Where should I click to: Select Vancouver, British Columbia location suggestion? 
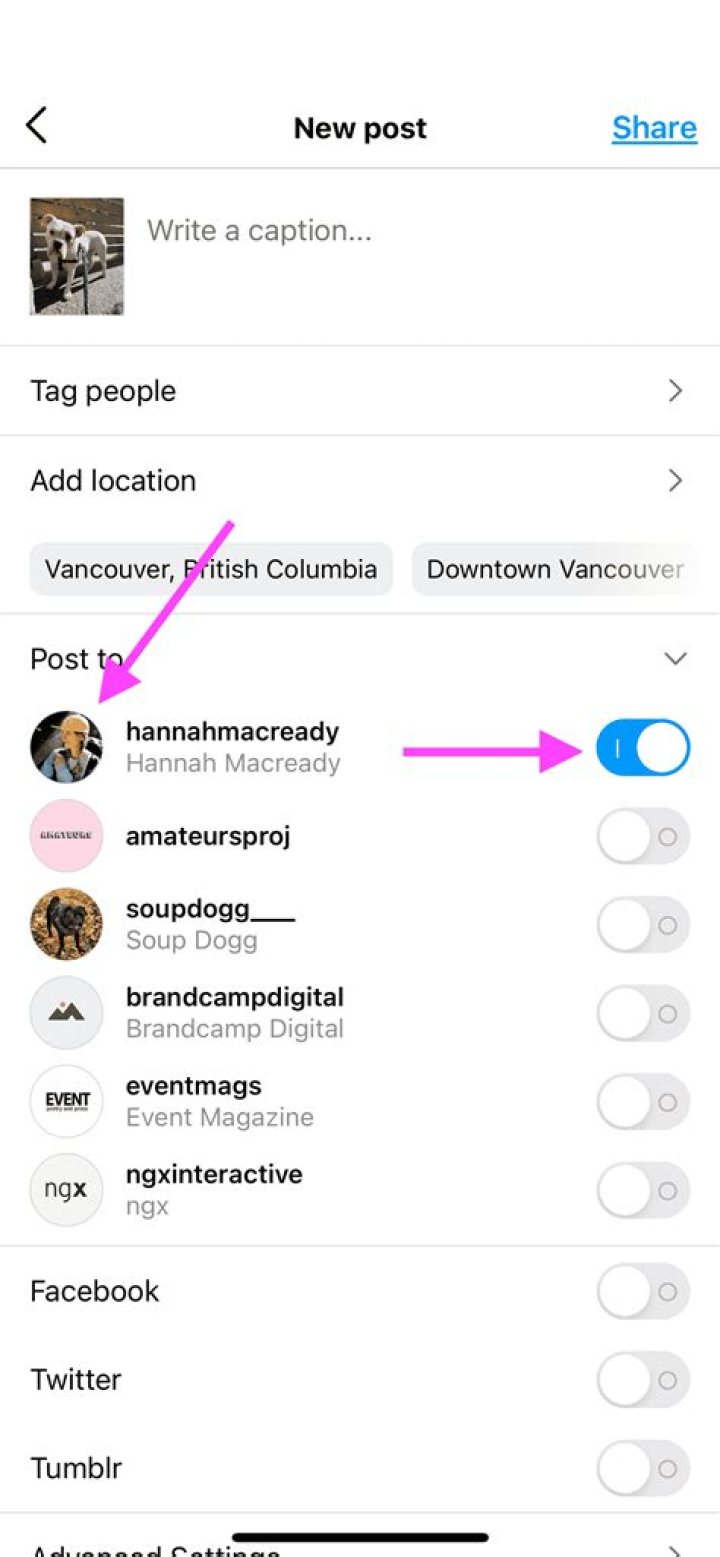pos(210,568)
